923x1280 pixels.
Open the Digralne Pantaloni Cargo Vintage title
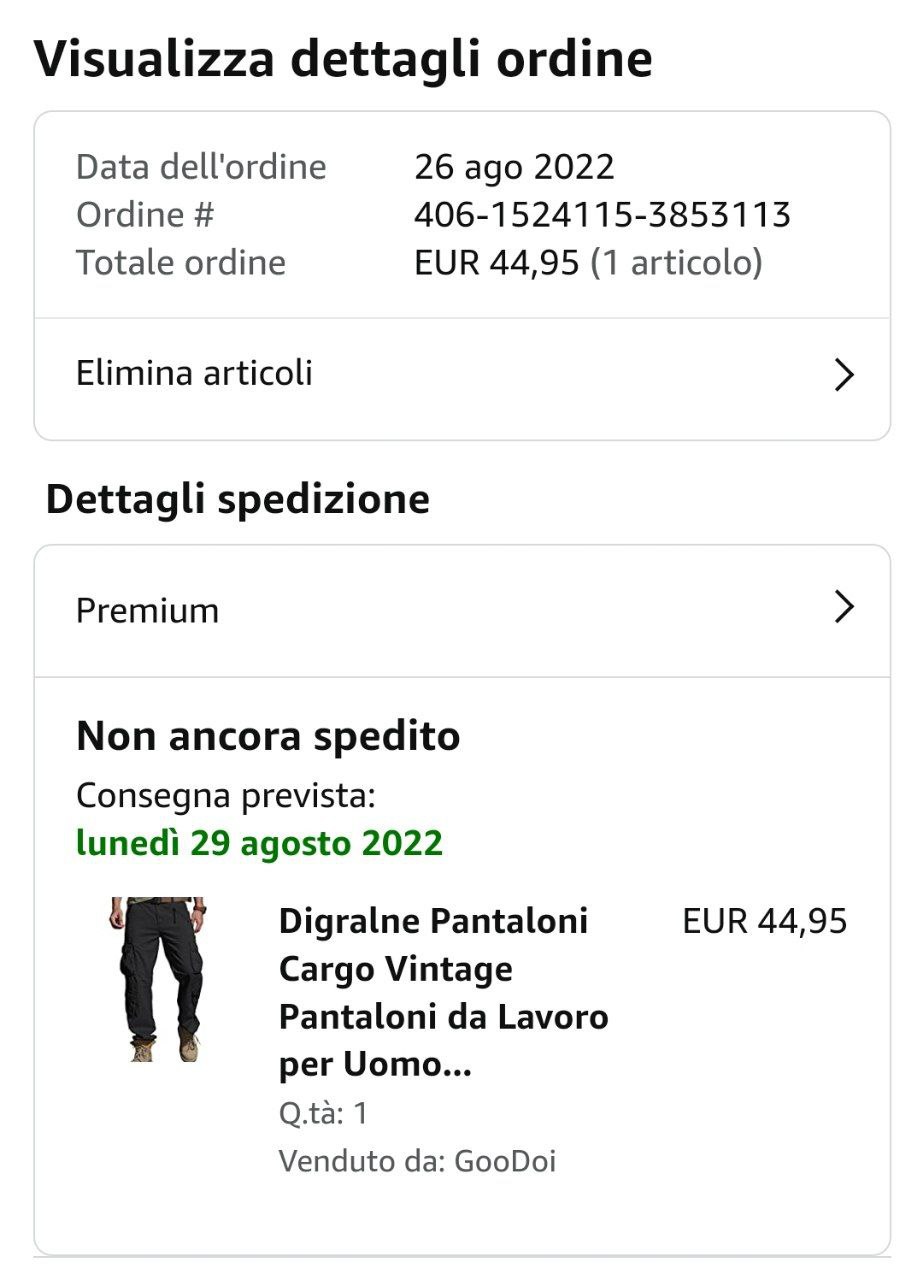[443, 992]
